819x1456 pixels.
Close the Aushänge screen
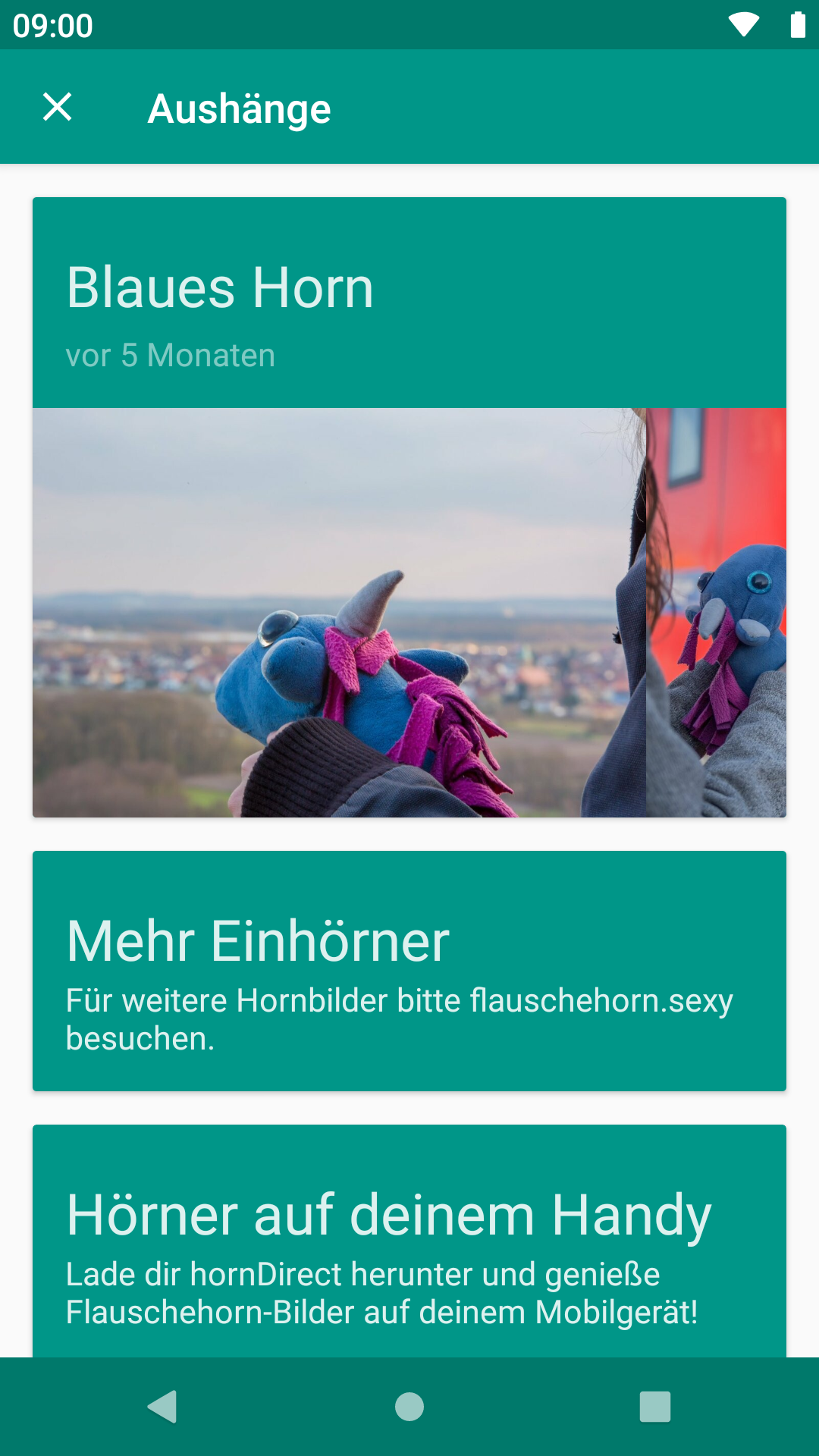[58, 107]
